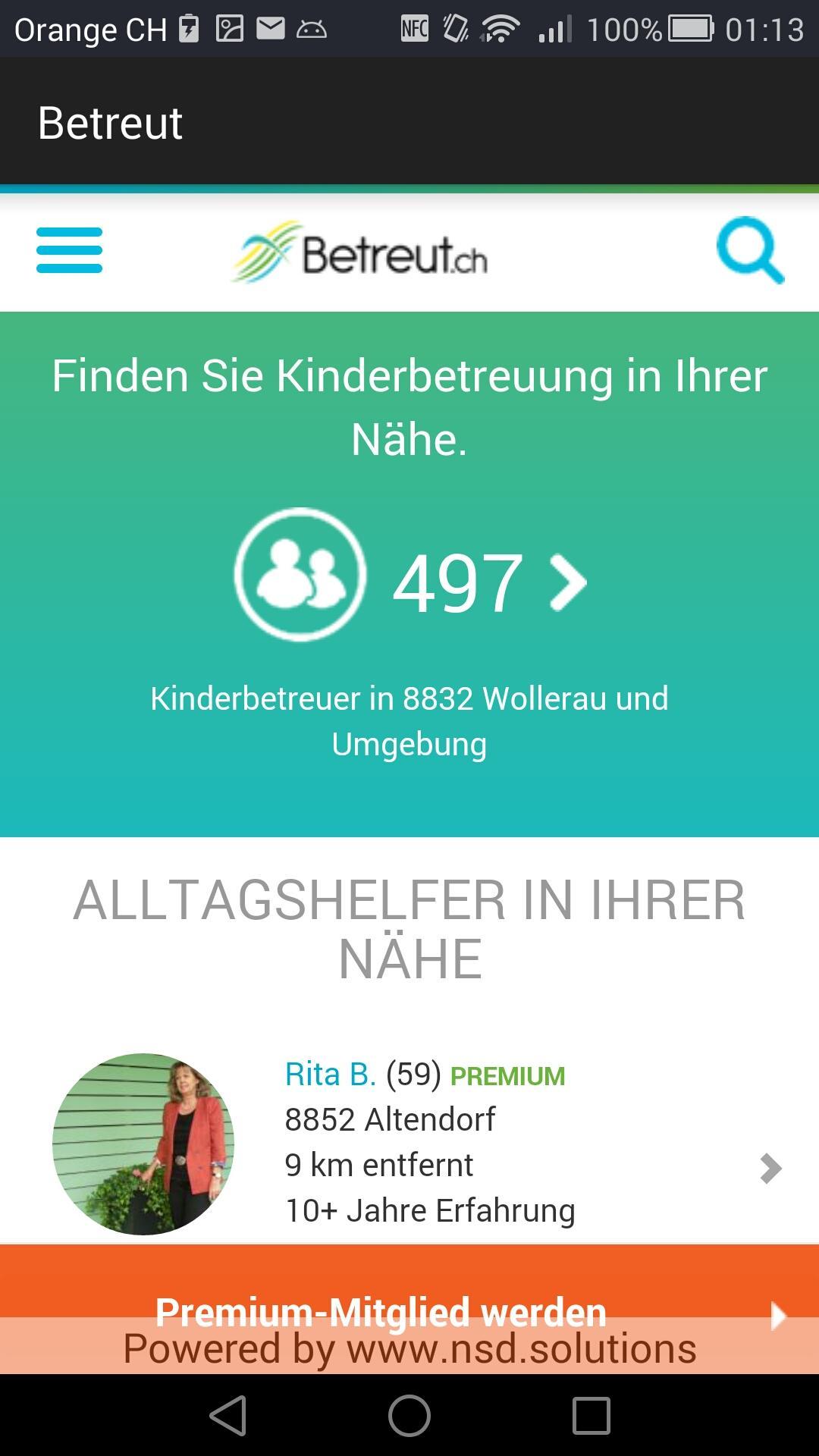This screenshot has width=819, height=1456.
Task: Tap the ALLTAGSHELFER IN IHRER NÄHE heading
Action: pos(409,925)
